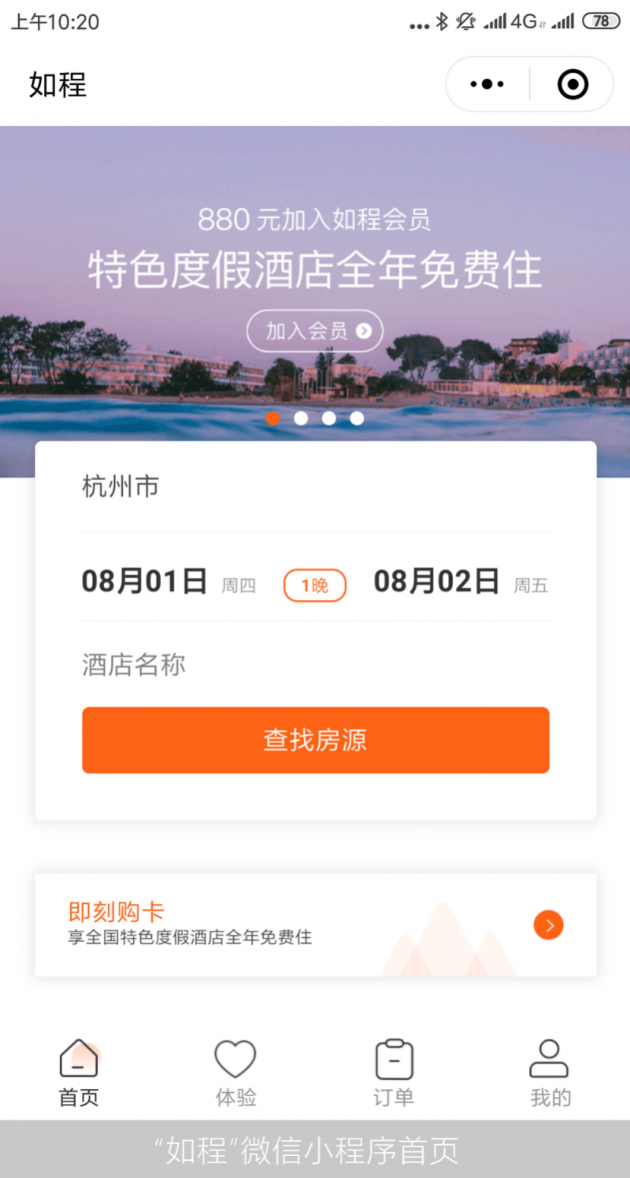
Task: Enter a hotel name in 酒店名称 field
Action: [x=315, y=665]
